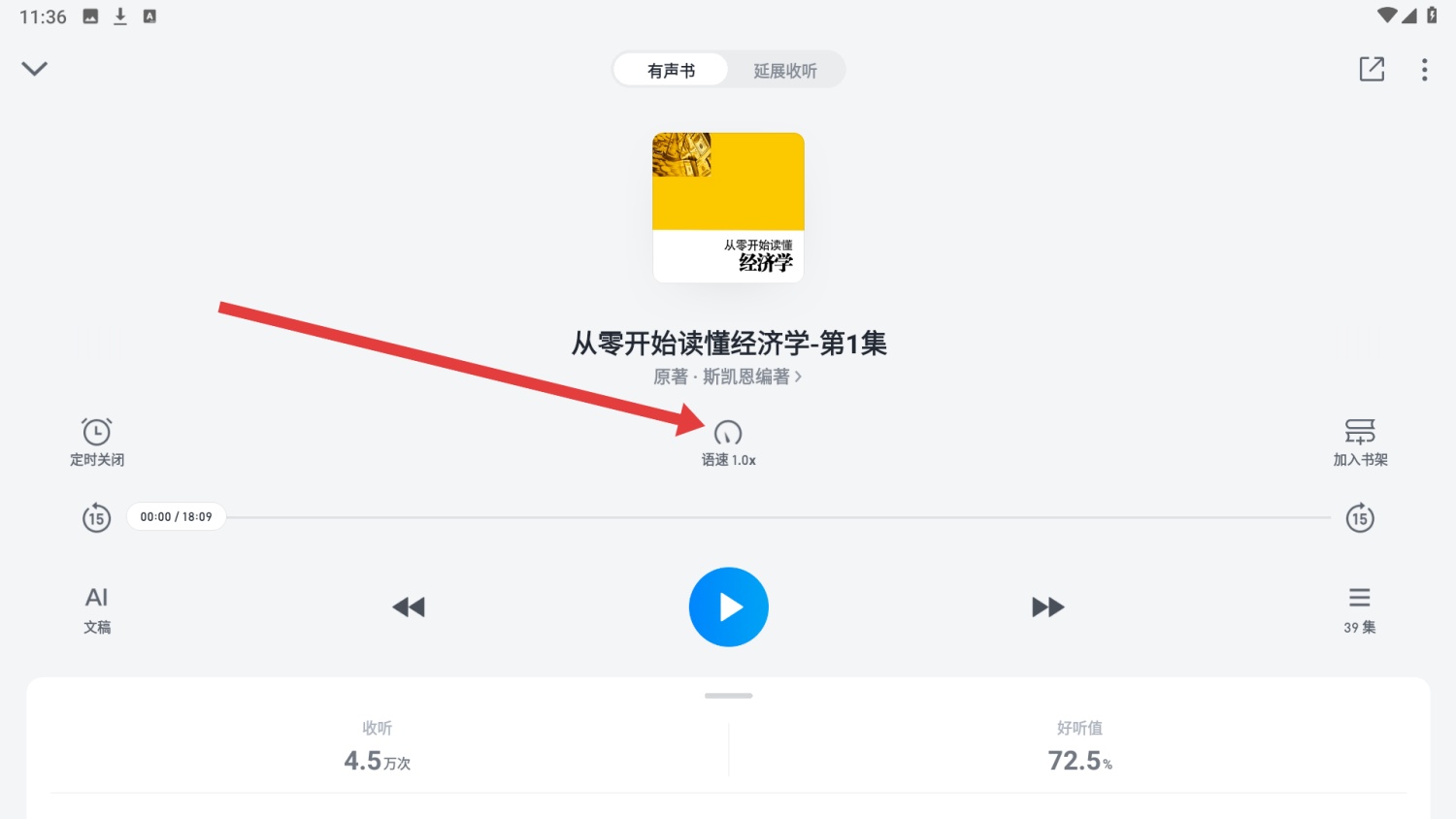Switch to the 延展收听 tab
Image resolution: width=1456 pixels, height=819 pixels.
tap(785, 71)
